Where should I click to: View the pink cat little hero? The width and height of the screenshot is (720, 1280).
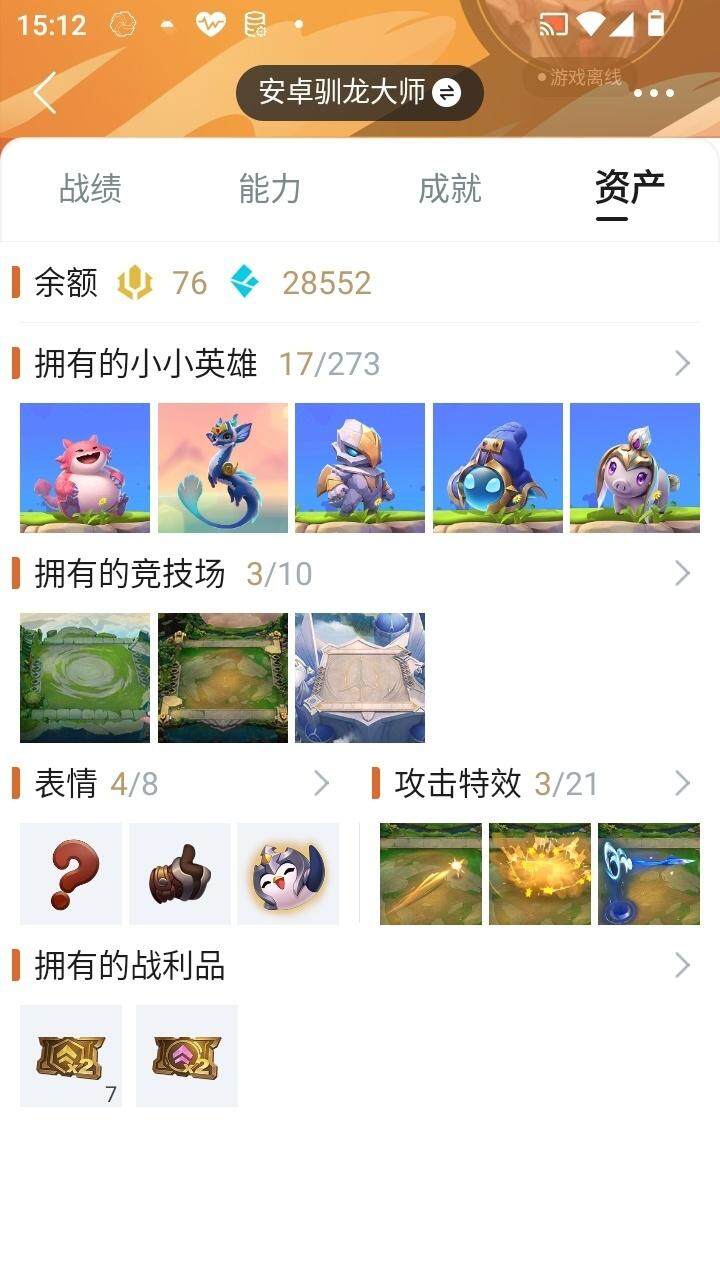tap(85, 468)
